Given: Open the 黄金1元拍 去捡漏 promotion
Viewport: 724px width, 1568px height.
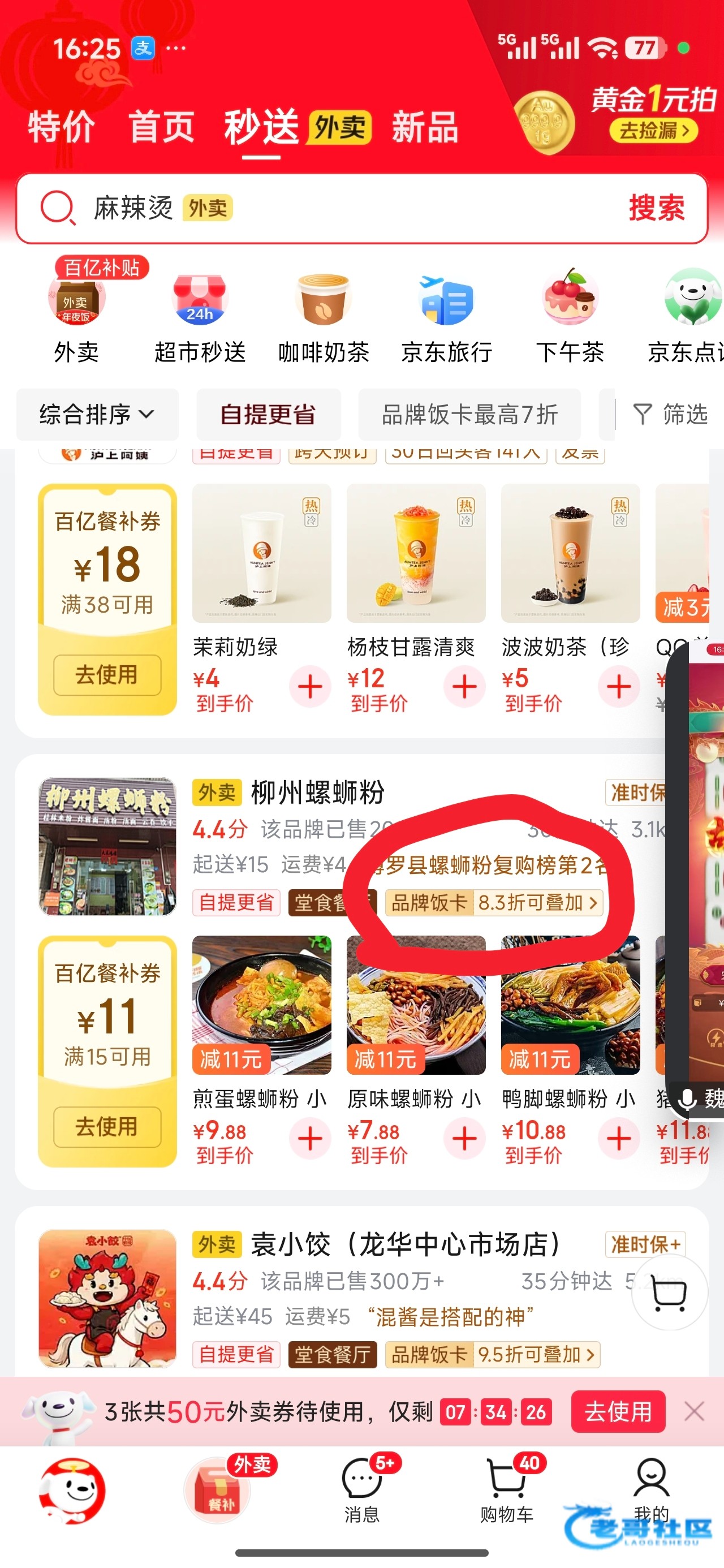Looking at the screenshot, I should (653, 130).
